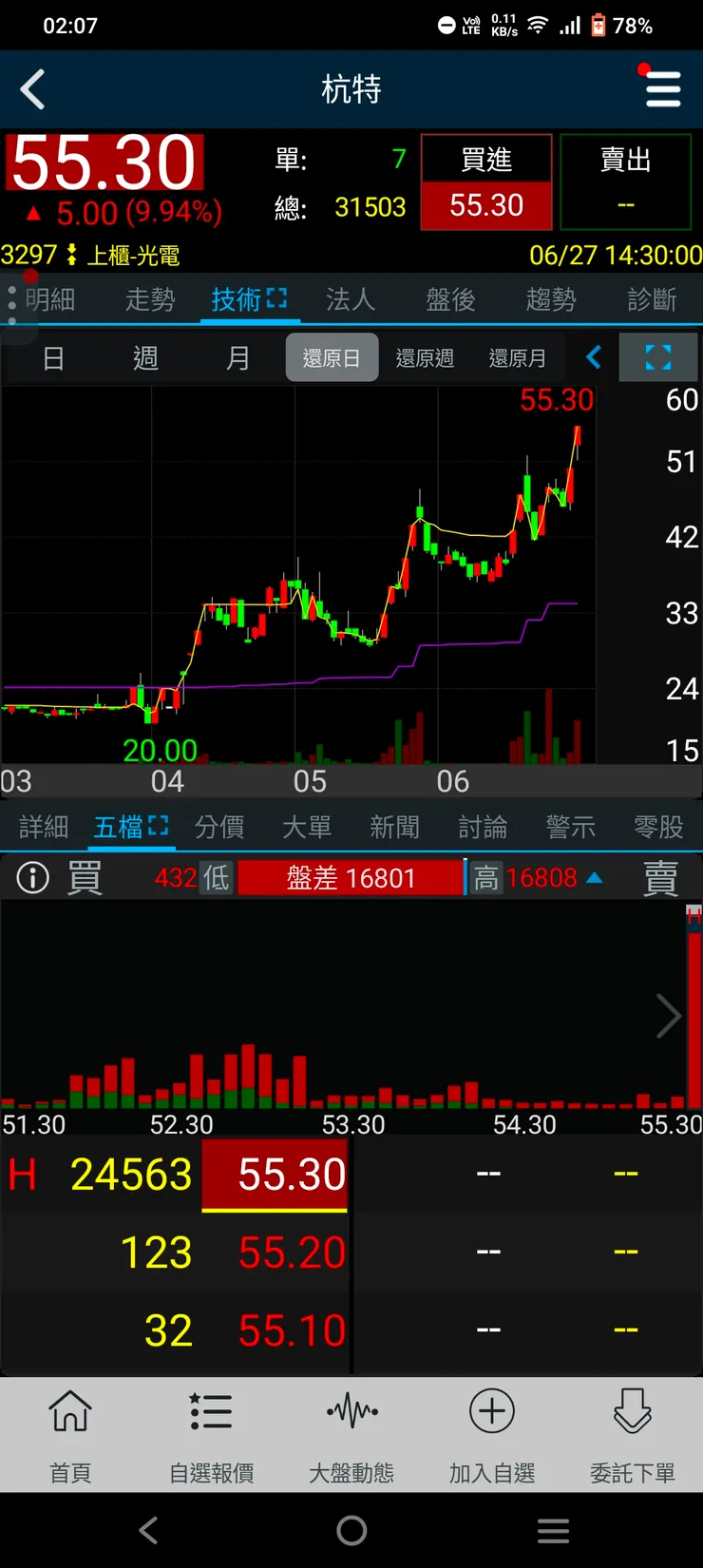703x1568 pixels.
Task: Open the 診斷 diagnosis tab
Action: (x=652, y=300)
